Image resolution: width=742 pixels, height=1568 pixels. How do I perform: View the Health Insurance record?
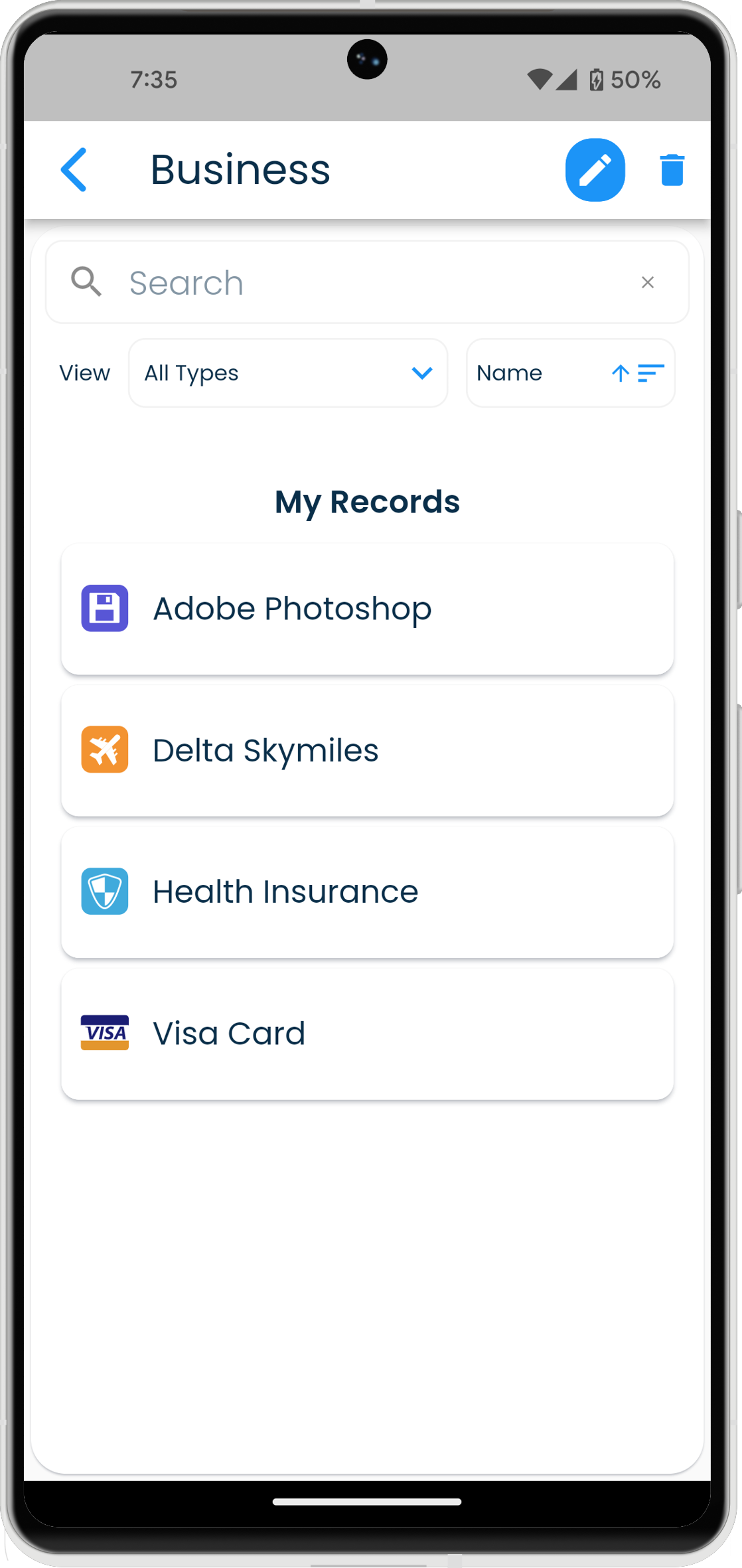tap(367, 892)
